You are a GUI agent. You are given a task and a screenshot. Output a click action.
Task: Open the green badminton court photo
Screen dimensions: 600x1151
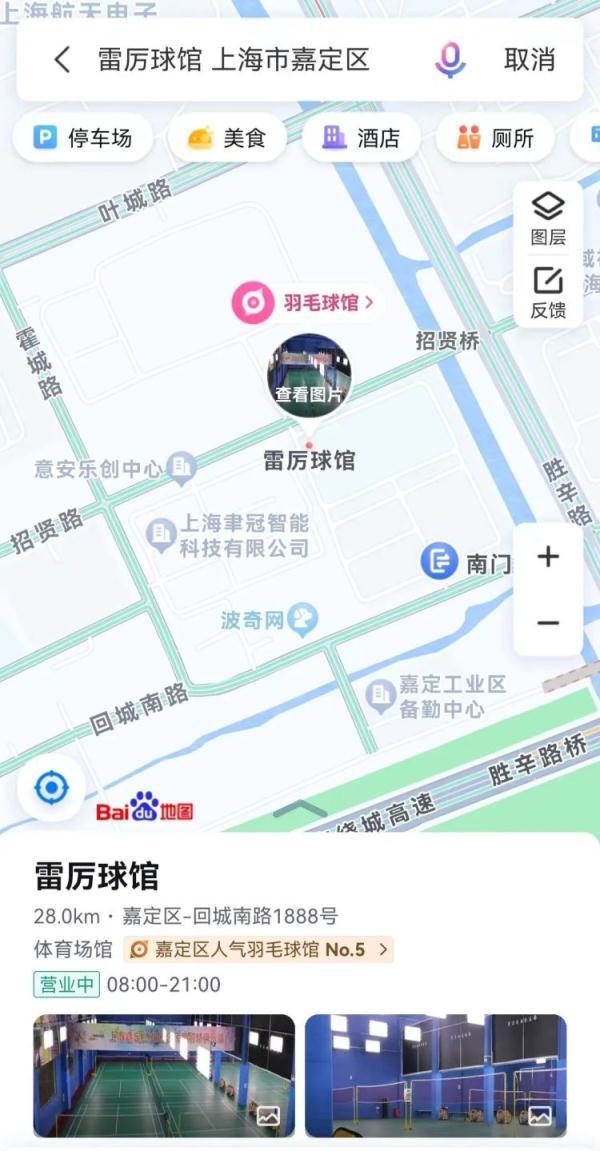tap(164, 1075)
